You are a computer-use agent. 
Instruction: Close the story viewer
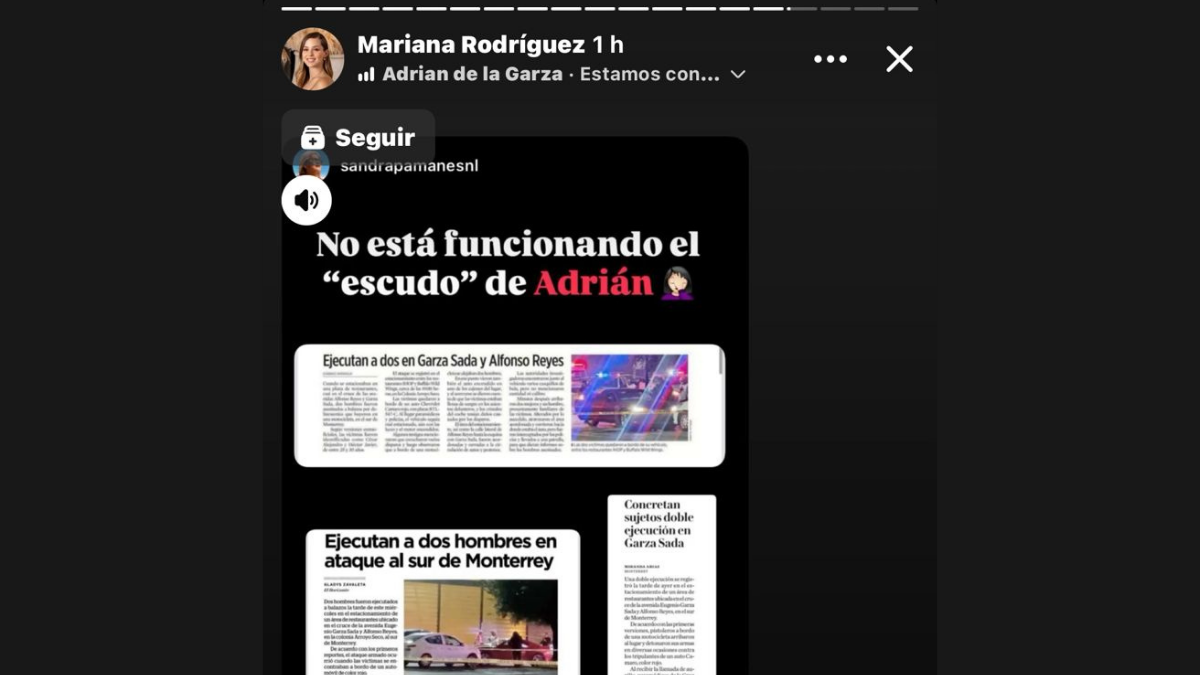tap(899, 60)
